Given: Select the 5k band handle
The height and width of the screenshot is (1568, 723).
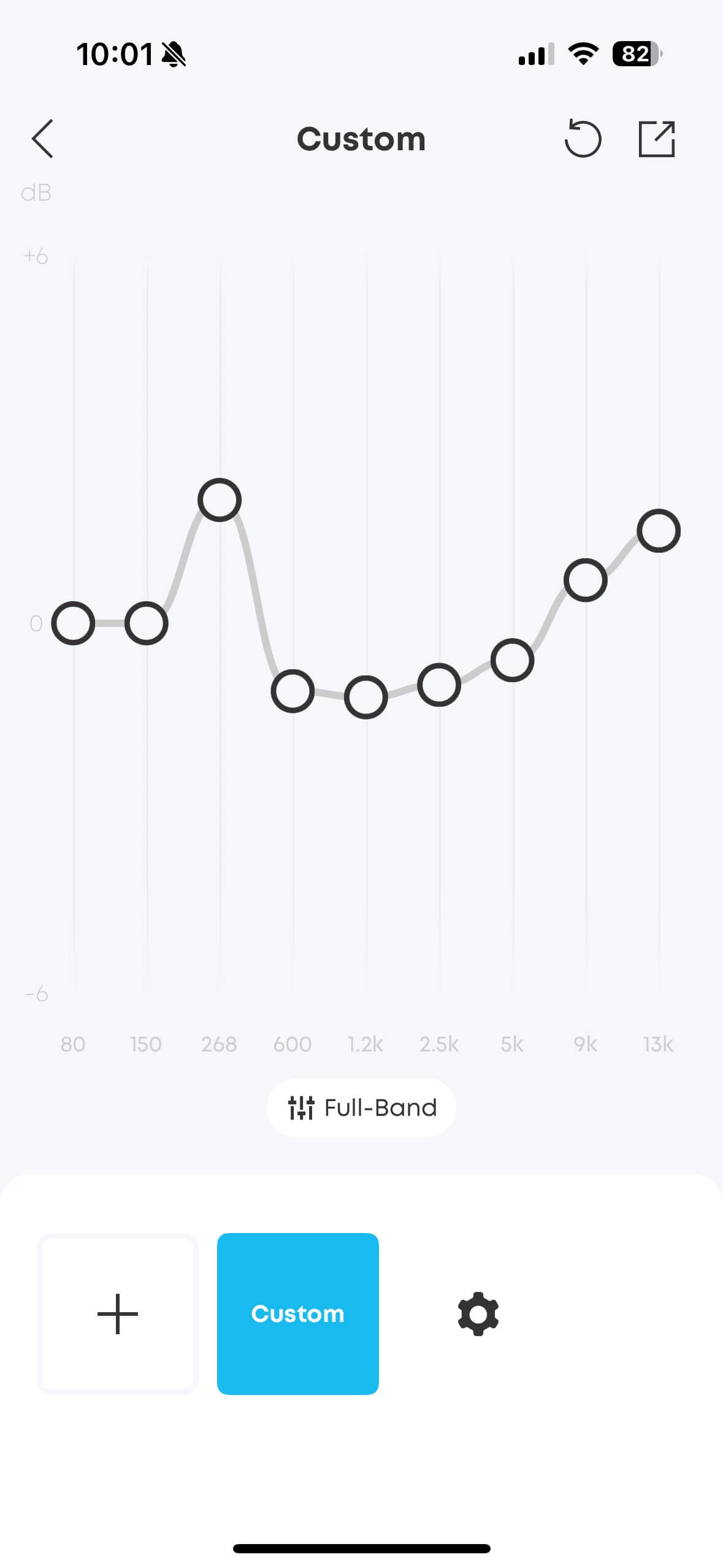Looking at the screenshot, I should (512, 660).
